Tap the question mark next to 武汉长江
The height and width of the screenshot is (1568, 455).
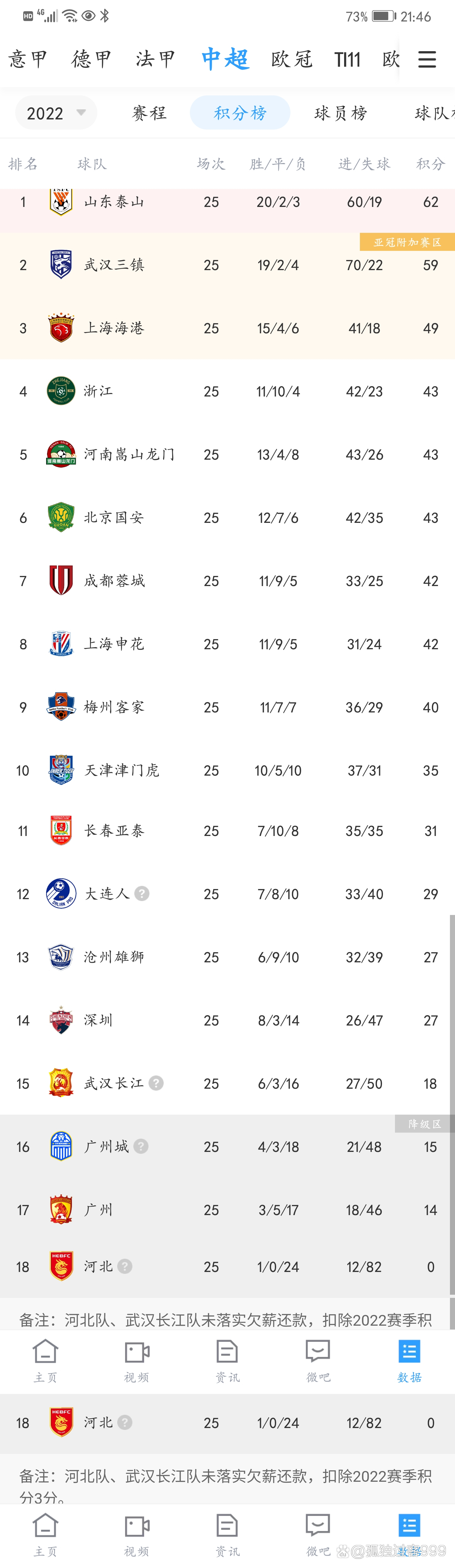(x=156, y=1083)
